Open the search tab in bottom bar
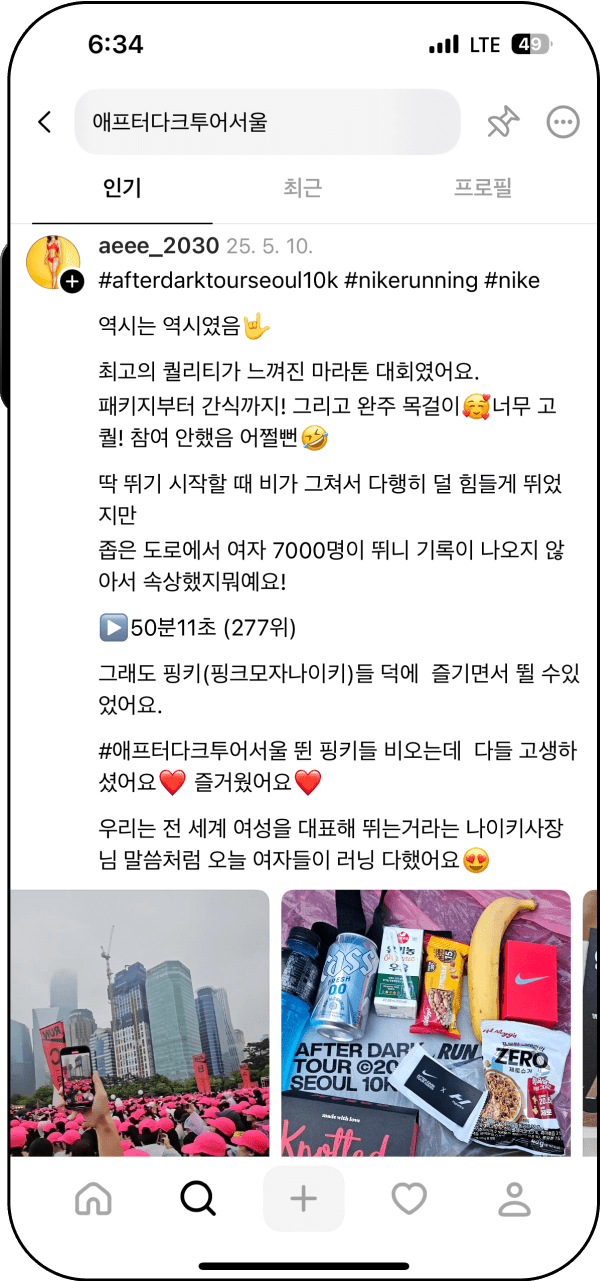This screenshot has height=1281, width=600. coord(198,1197)
